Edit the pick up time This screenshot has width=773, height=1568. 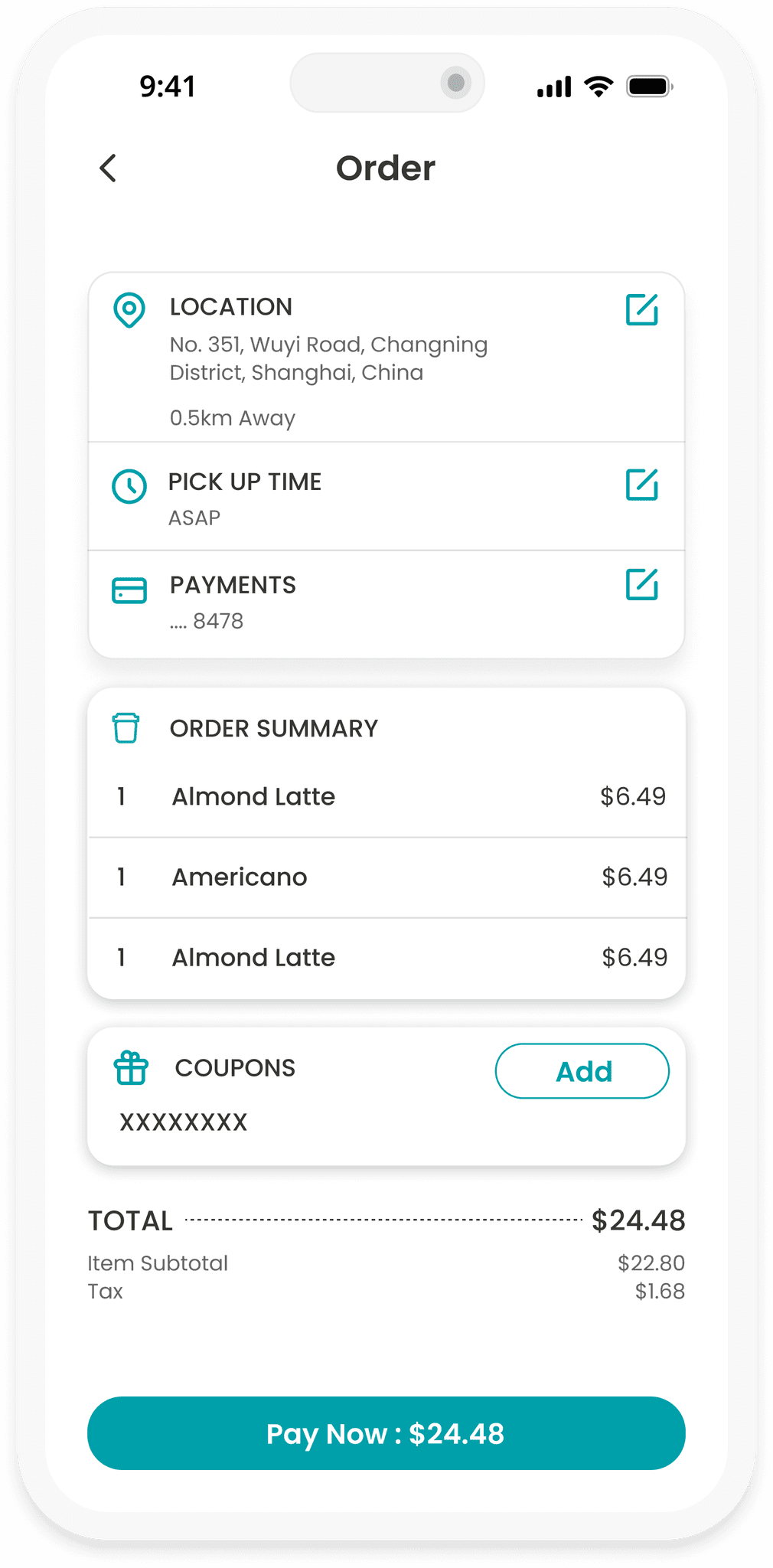[x=641, y=485]
